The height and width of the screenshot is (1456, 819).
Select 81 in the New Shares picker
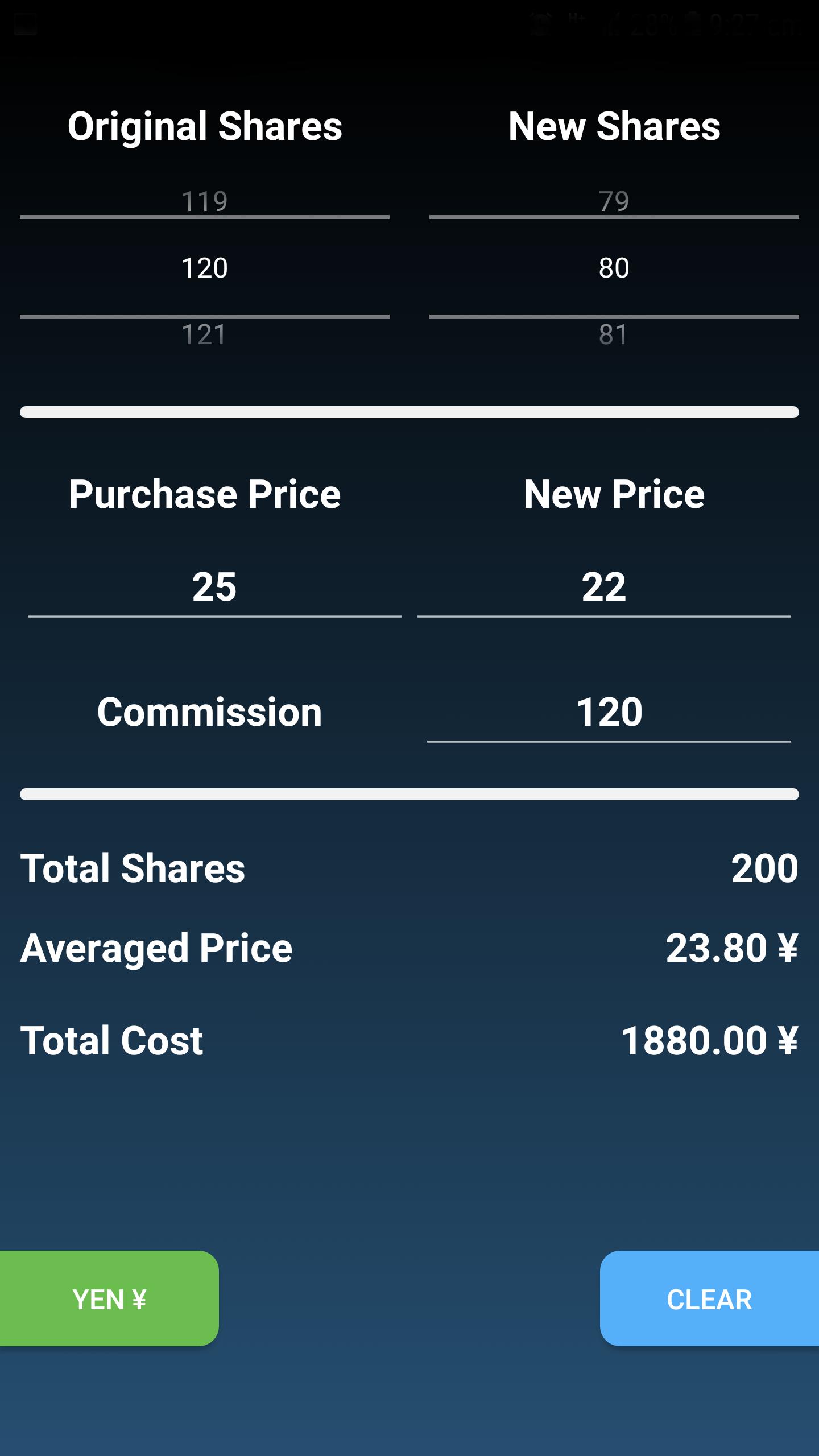[x=614, y=334]
